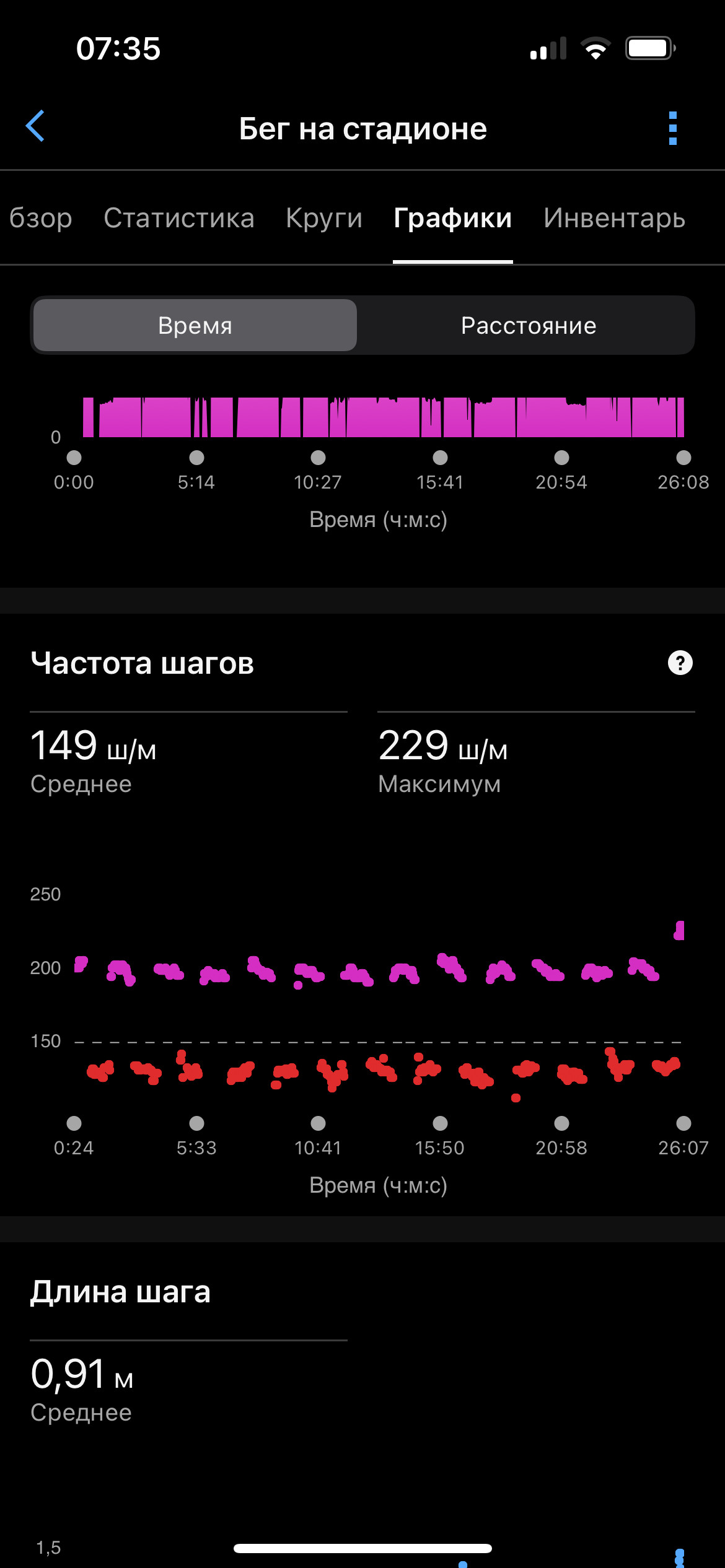Switch charts to Расстояние
The width and height of the screenshot is (725, 1568).
click(x=529, y=325)
